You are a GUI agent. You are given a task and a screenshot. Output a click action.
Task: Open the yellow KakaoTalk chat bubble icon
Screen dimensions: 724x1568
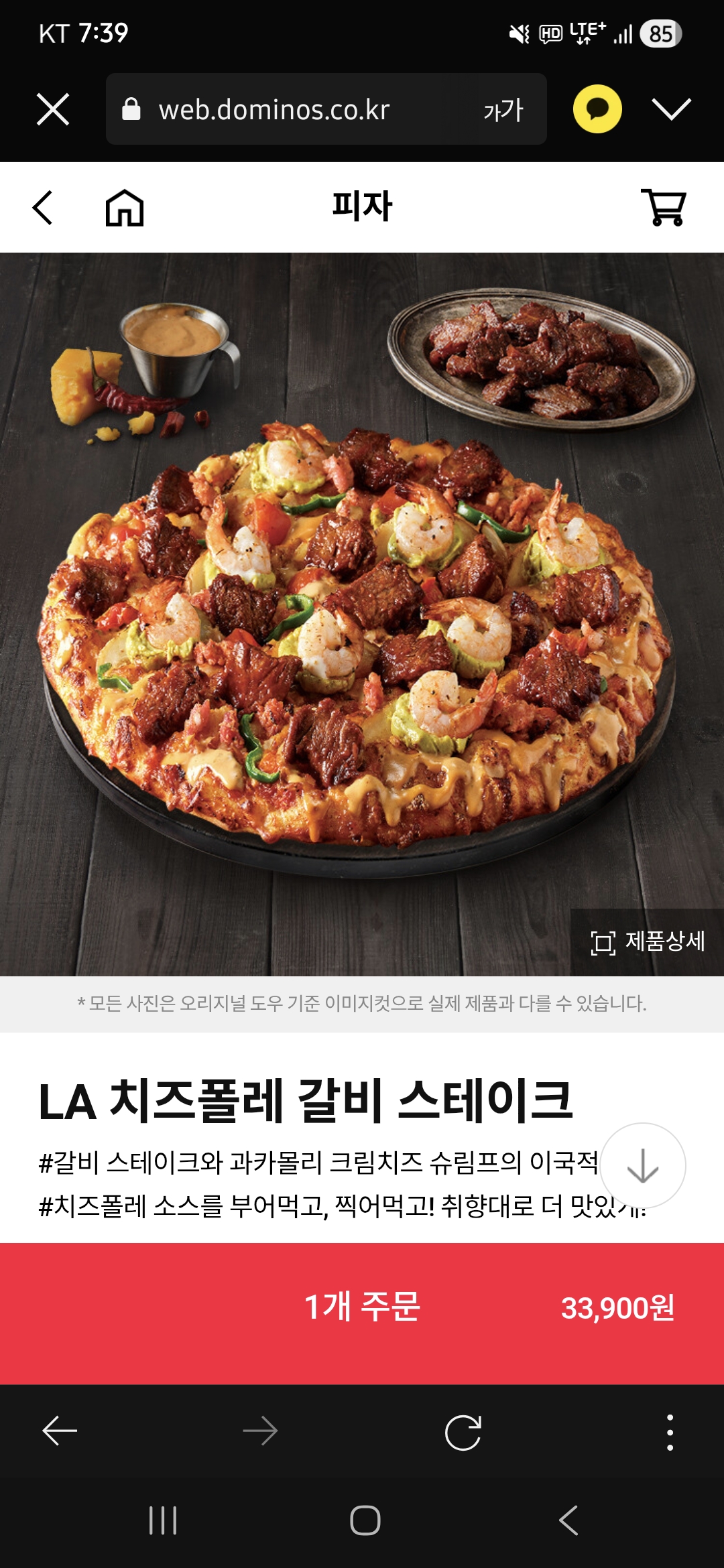(x=597, y=109)
